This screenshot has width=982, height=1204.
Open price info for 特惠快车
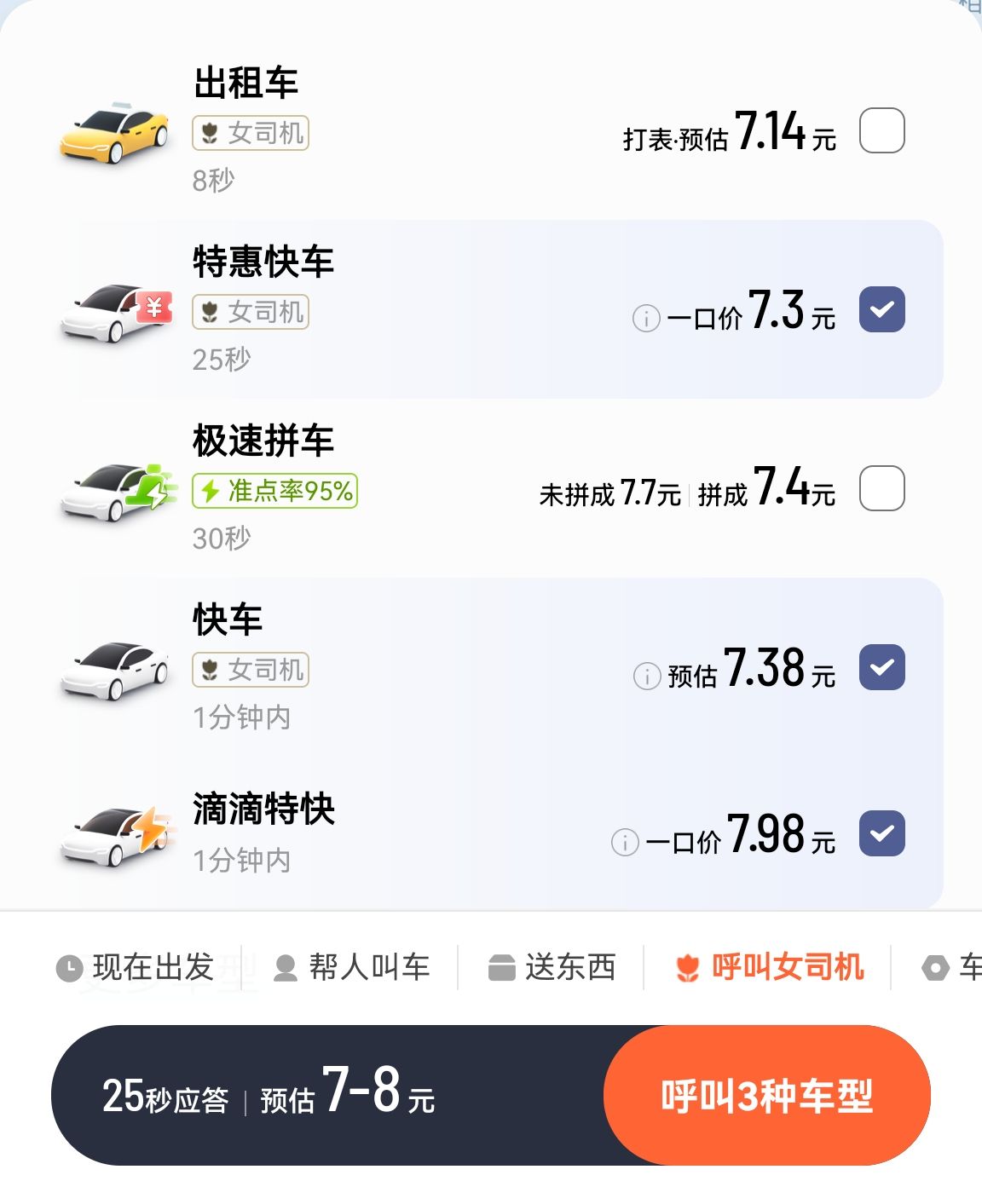point(646,319)
